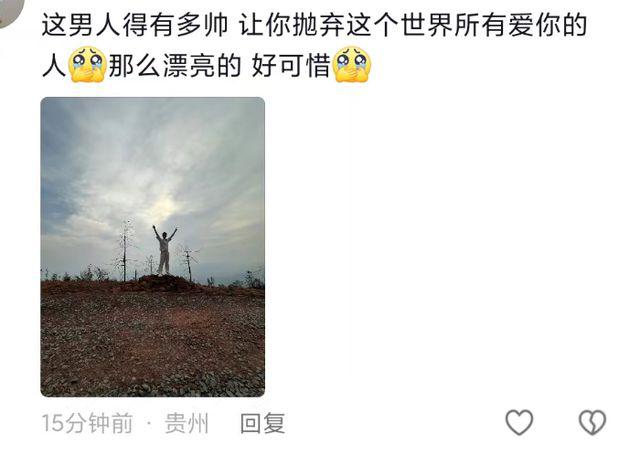Open the commenter's profile avatar
This screenshot has width=640, height=454.
[10, 12]
